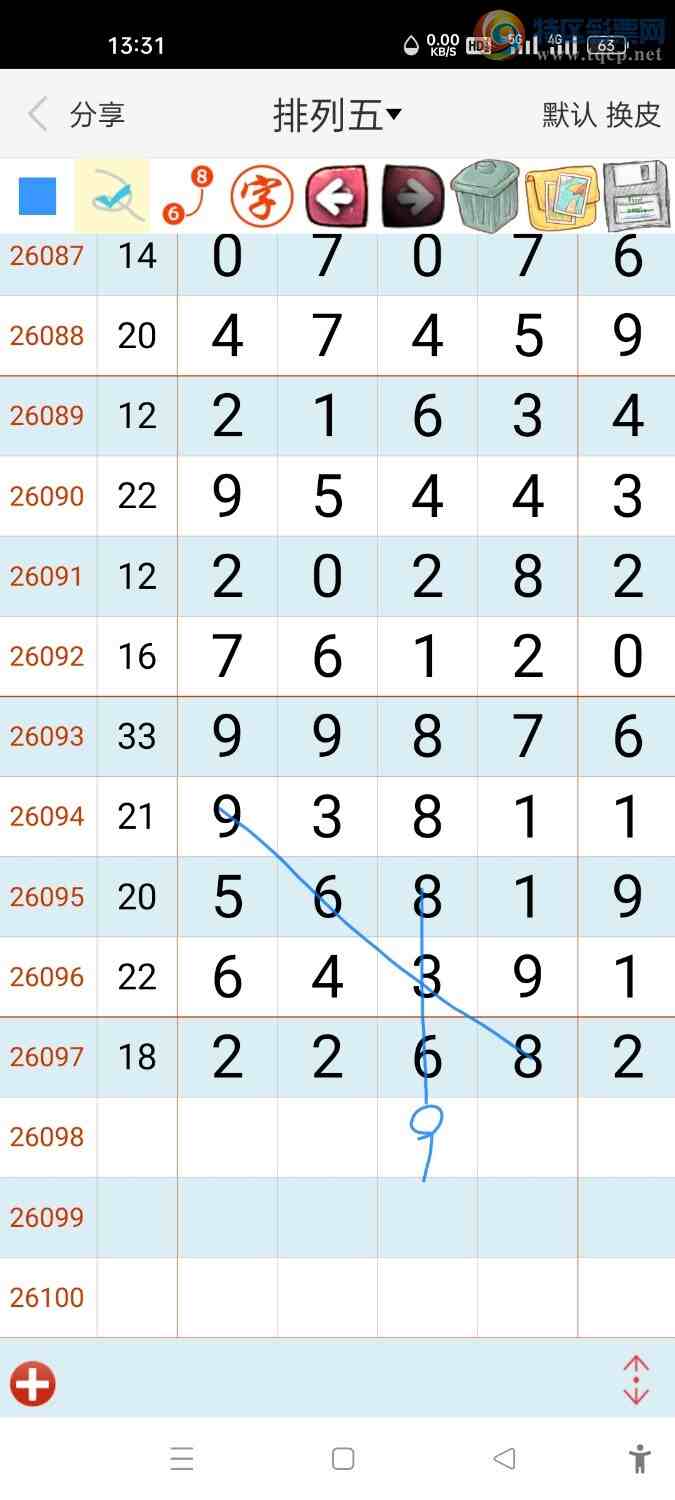
Task: Save using the floppy disk icon
Action: (x=637, y=197)
